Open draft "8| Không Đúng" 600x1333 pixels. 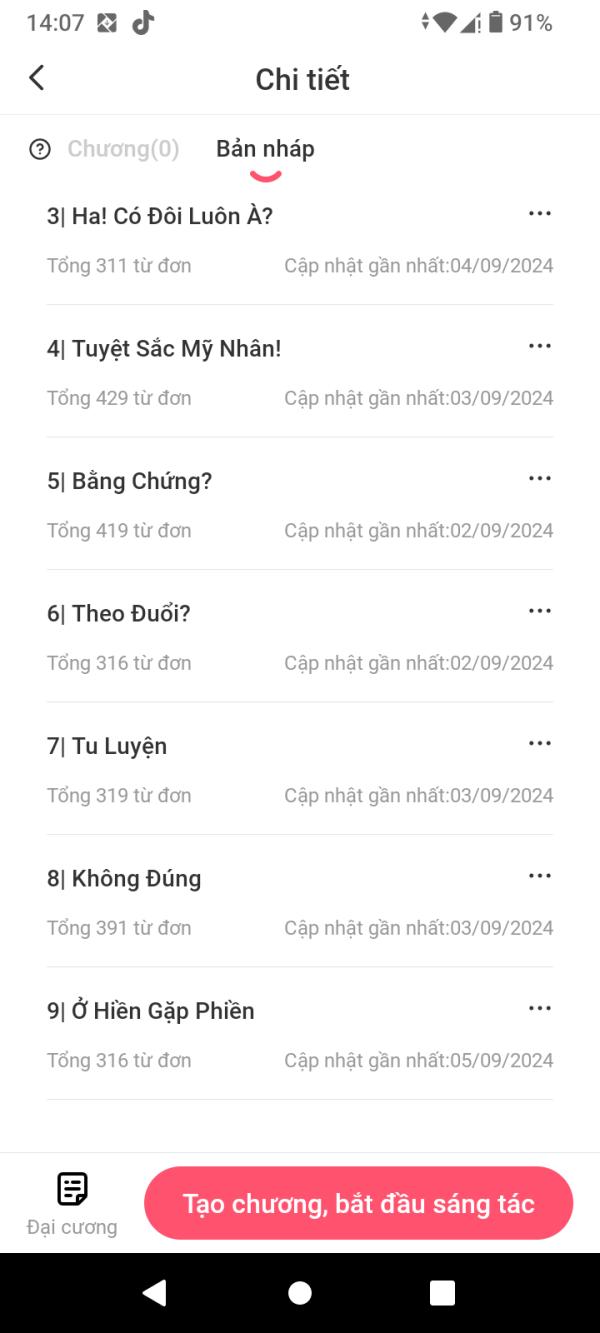click(124, 879)
